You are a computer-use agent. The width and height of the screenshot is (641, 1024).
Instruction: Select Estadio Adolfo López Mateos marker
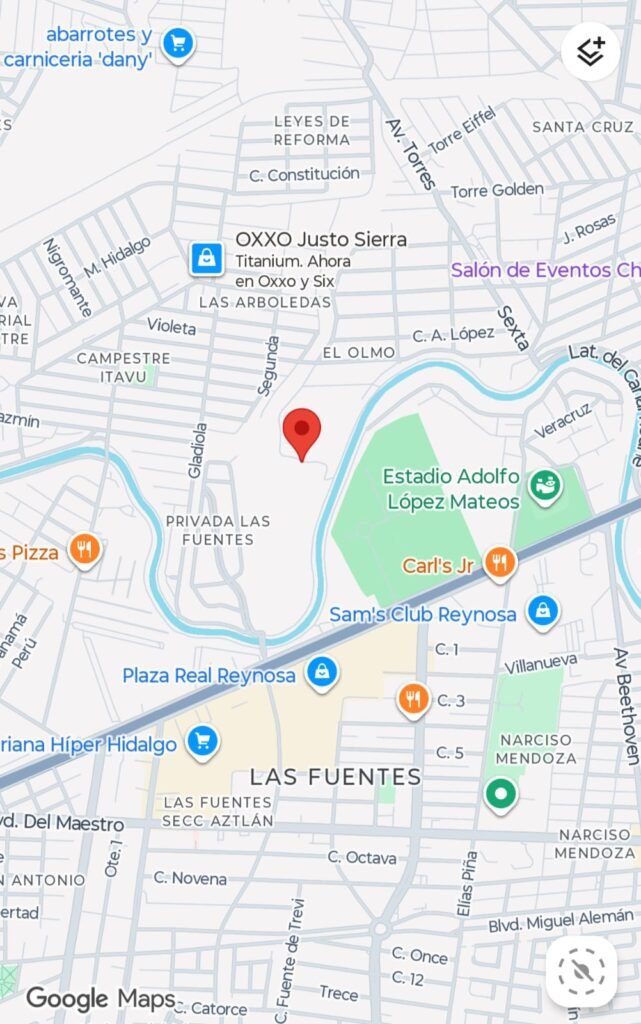point(545,485)
